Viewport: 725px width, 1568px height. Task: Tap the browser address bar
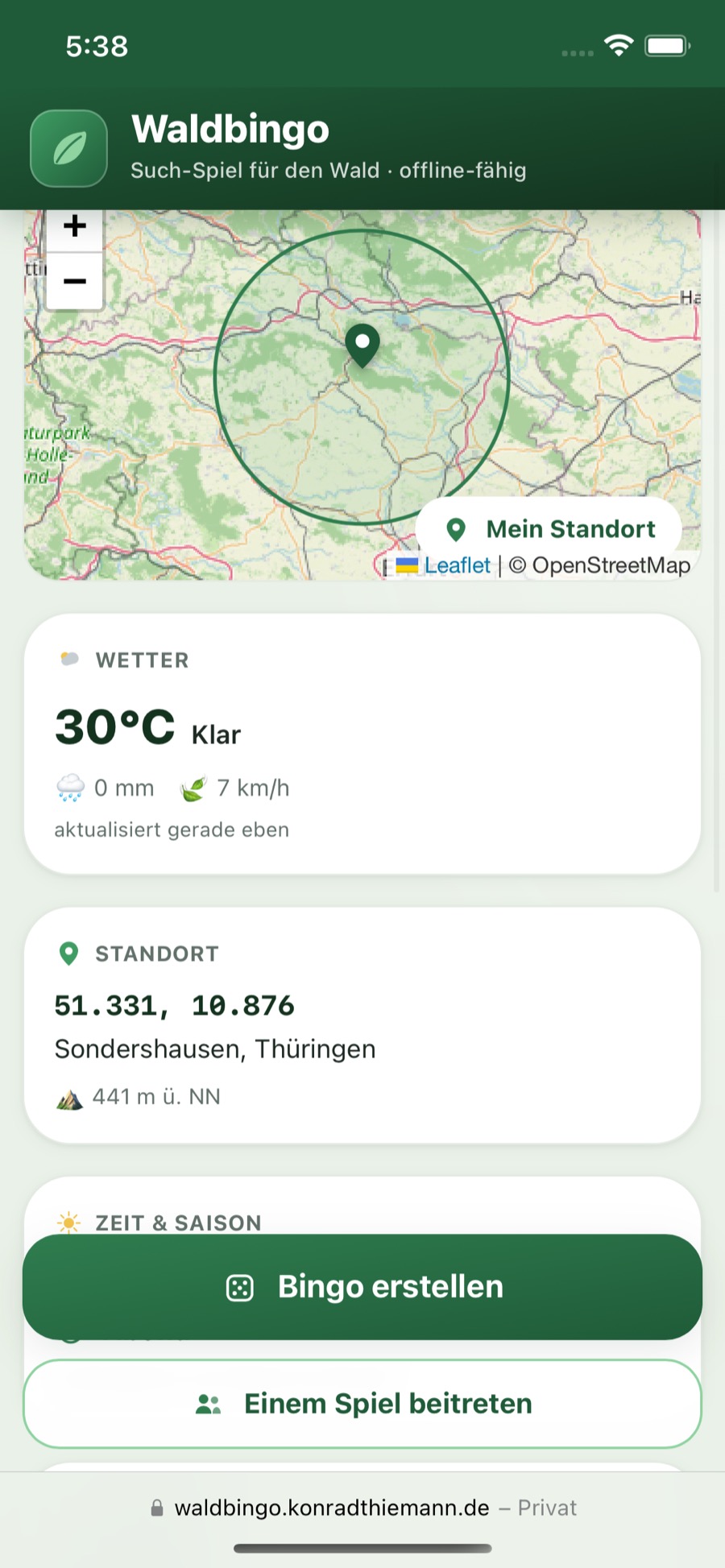362,1508
